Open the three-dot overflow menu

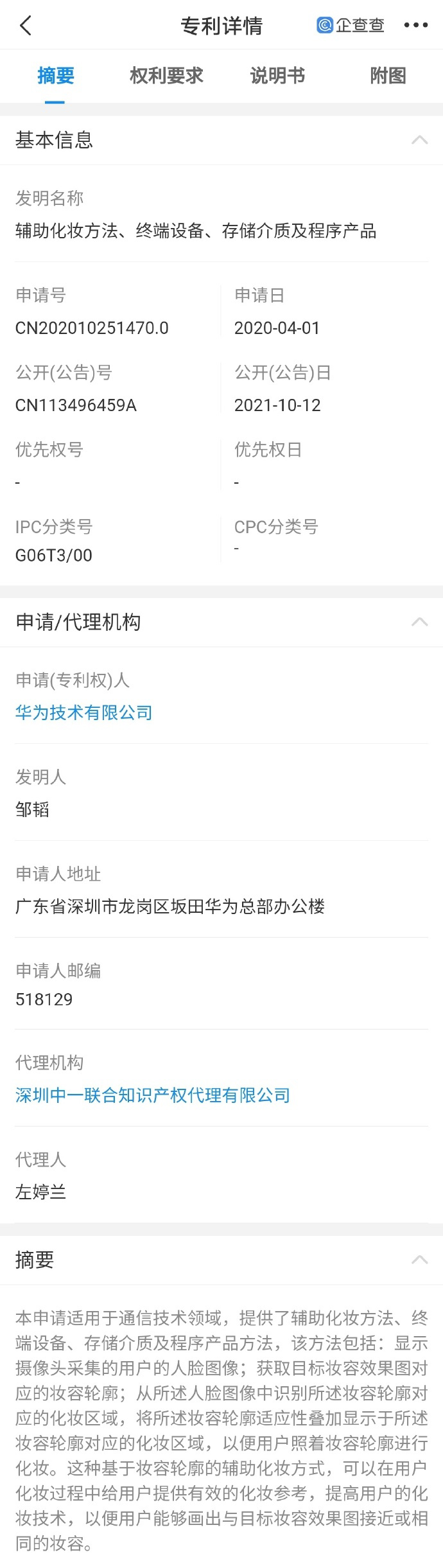click(415, 26)
